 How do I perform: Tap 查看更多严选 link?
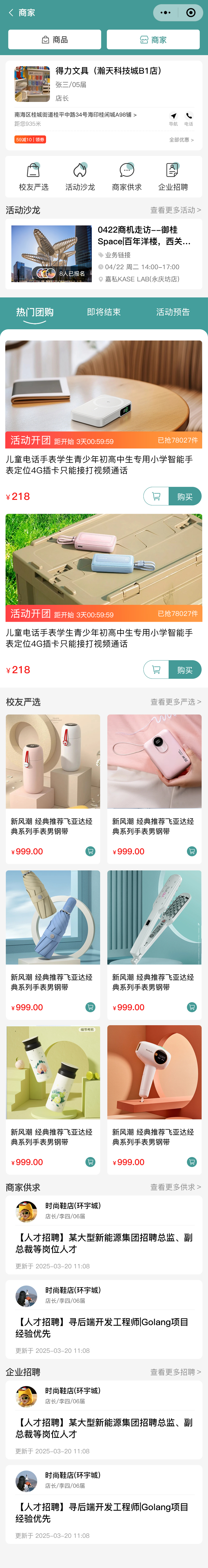point(176,702)
